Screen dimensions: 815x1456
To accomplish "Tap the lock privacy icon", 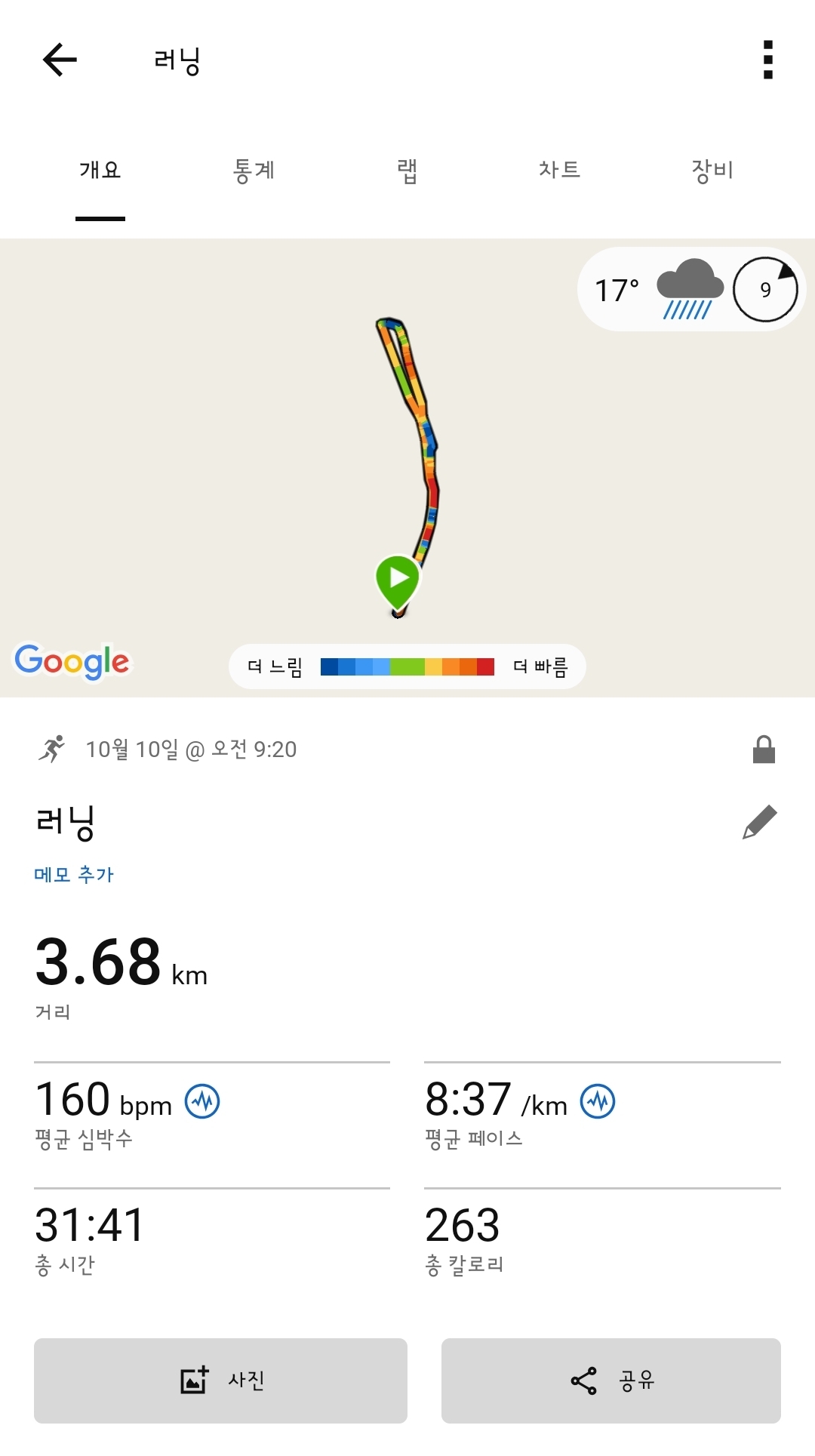I will pos(764,750).
